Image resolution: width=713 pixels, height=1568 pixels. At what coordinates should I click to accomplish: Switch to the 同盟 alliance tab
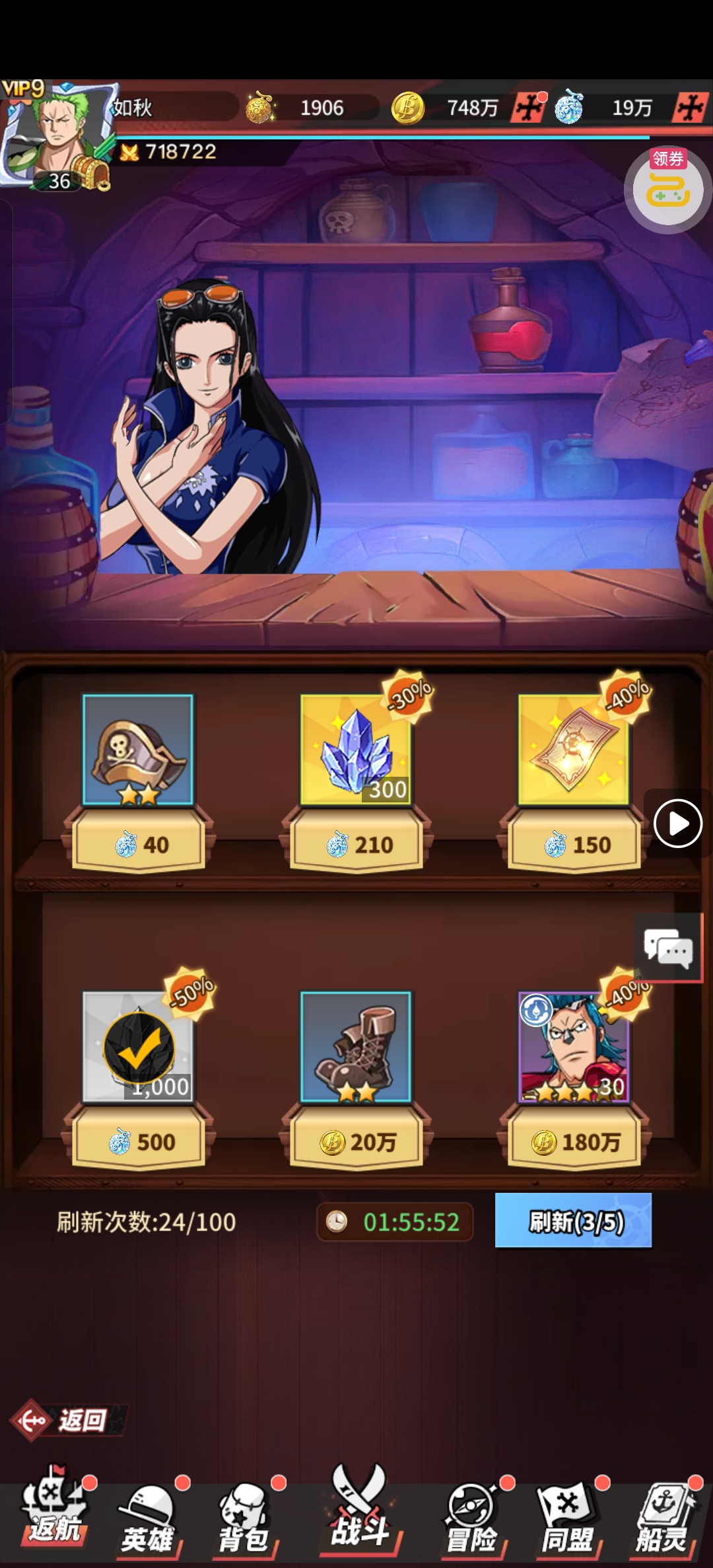pos(566,1519)
